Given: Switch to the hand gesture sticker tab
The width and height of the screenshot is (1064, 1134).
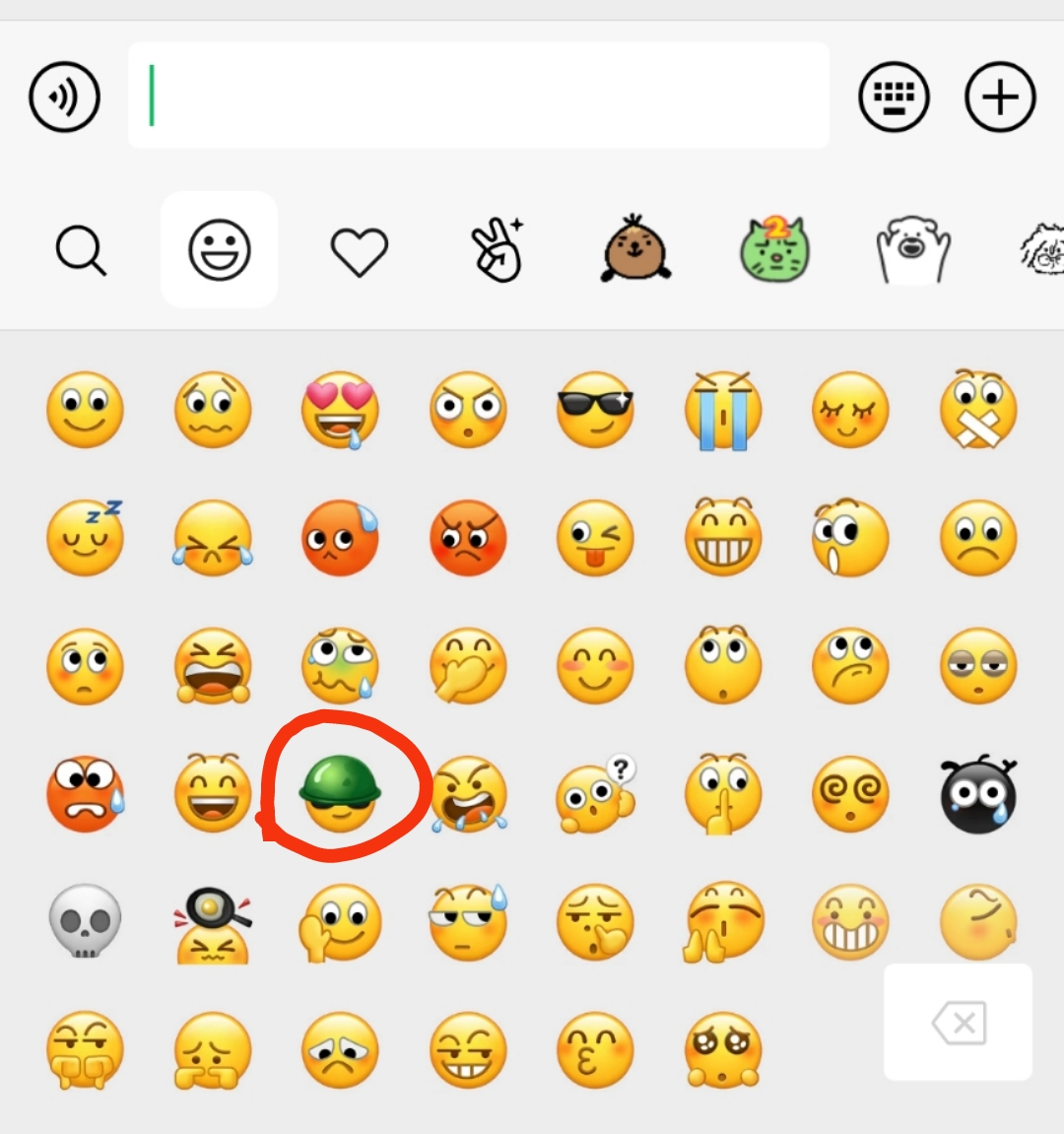Looking at the screenshot, I should [498, 250].
